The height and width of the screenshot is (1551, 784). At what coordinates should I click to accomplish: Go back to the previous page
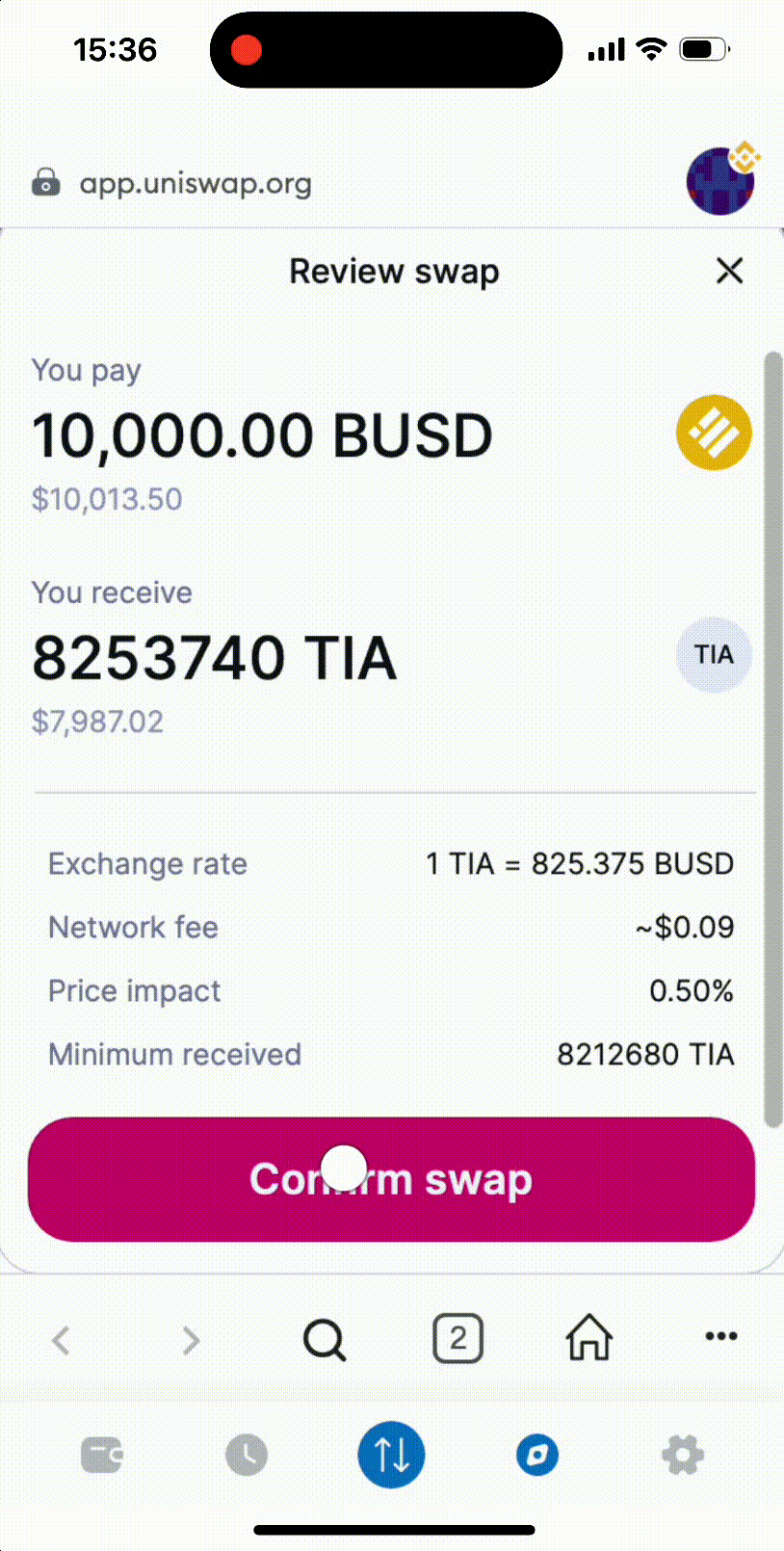click(62, 1339)
